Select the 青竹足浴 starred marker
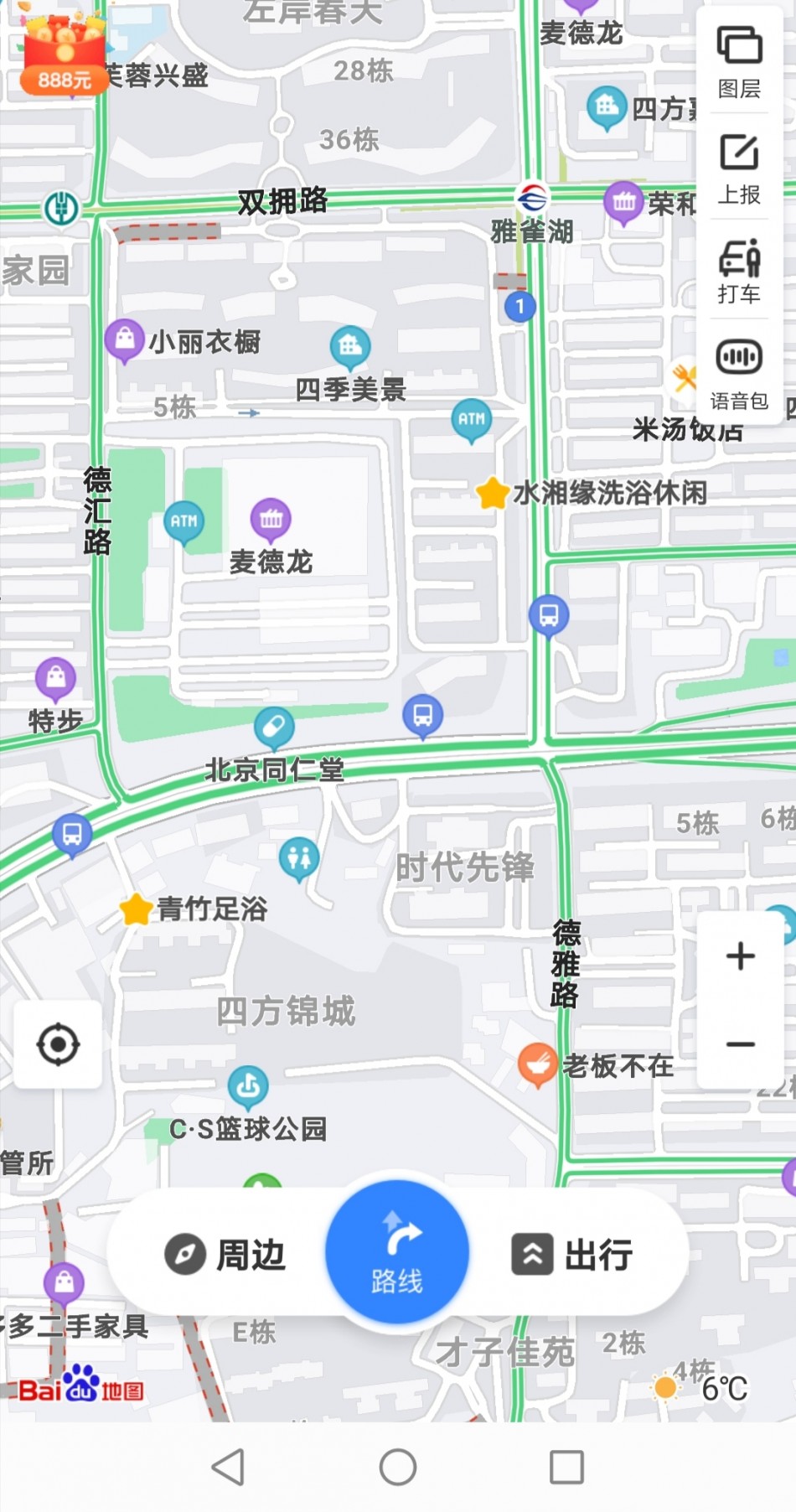The height and width of the screenshot is (1512, 796). (136, 909)
